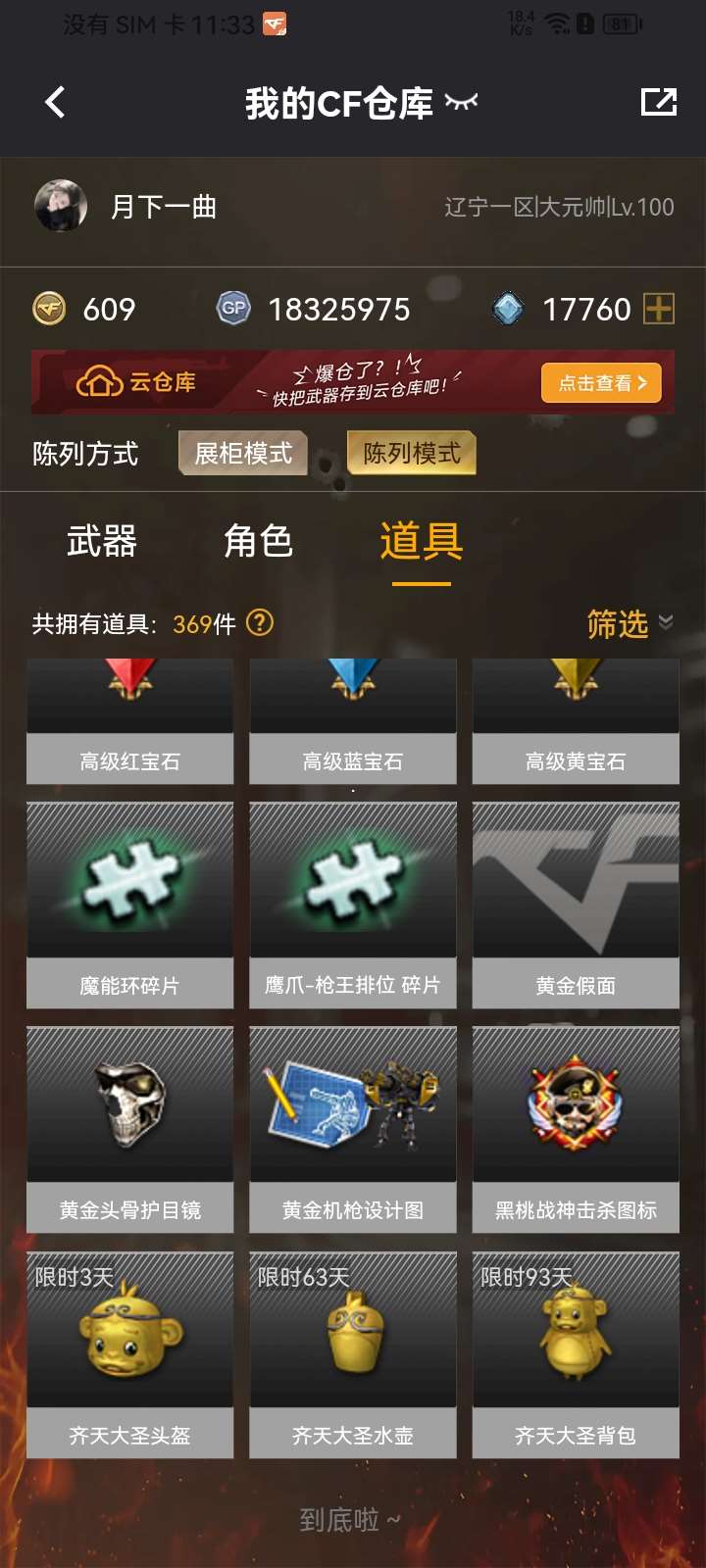The image size is (706, 1568).
Task: Tap the share icon in the header
Action: coord(658,102)
